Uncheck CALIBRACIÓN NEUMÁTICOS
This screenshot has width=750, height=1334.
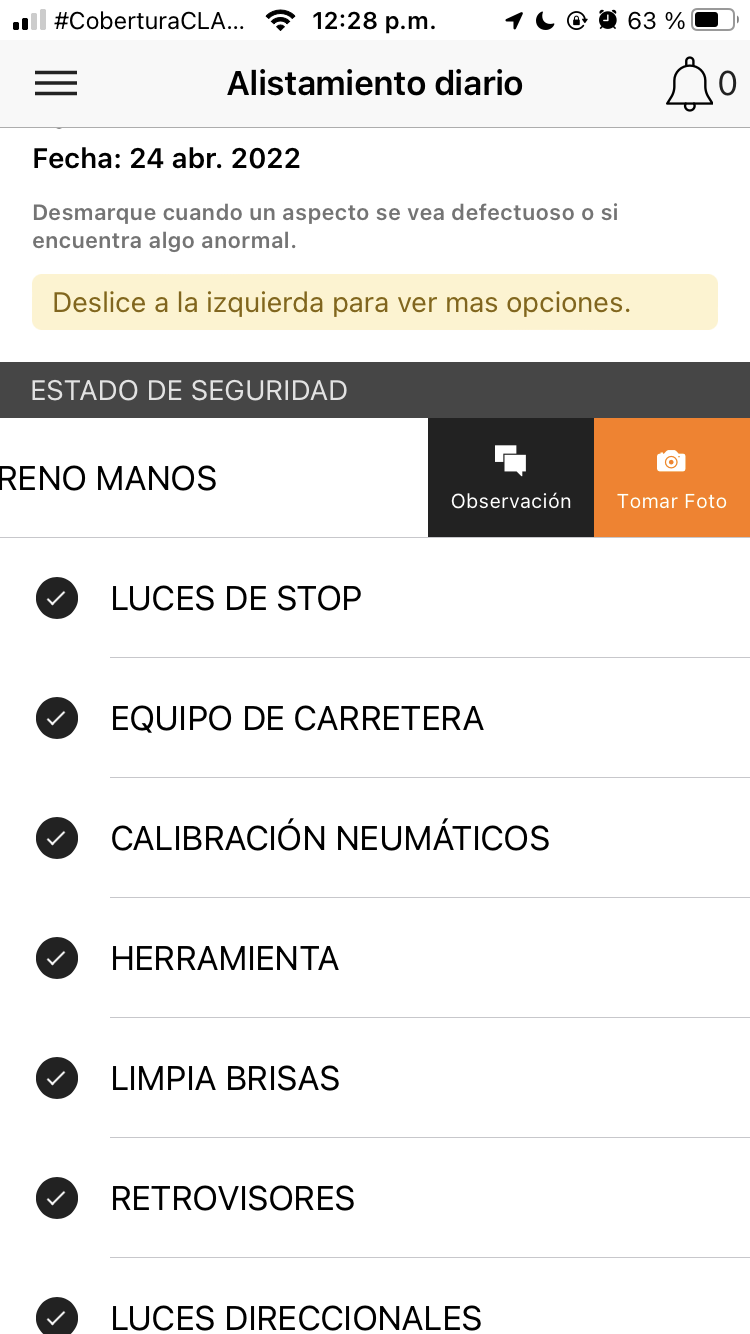point(57,838)
